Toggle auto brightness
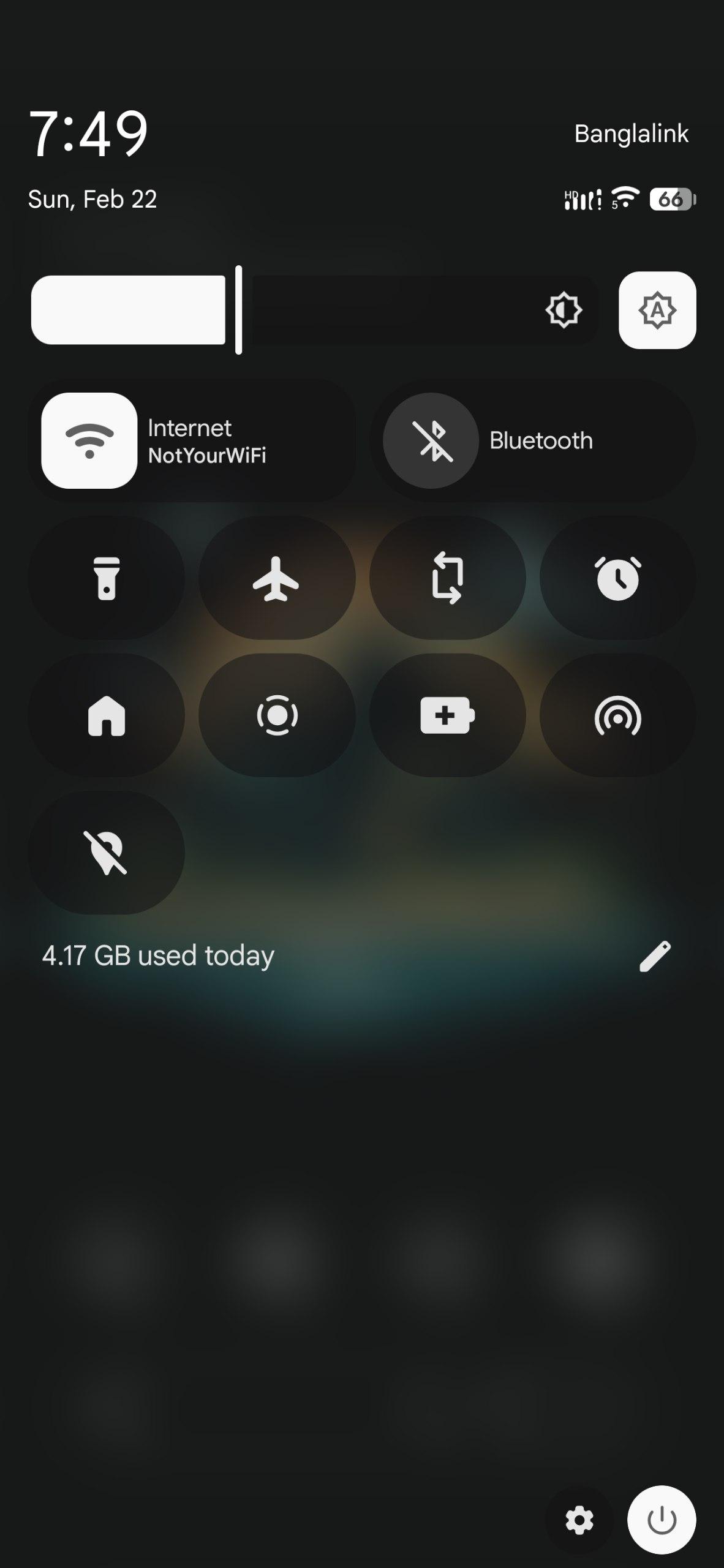 pos(657,310)
